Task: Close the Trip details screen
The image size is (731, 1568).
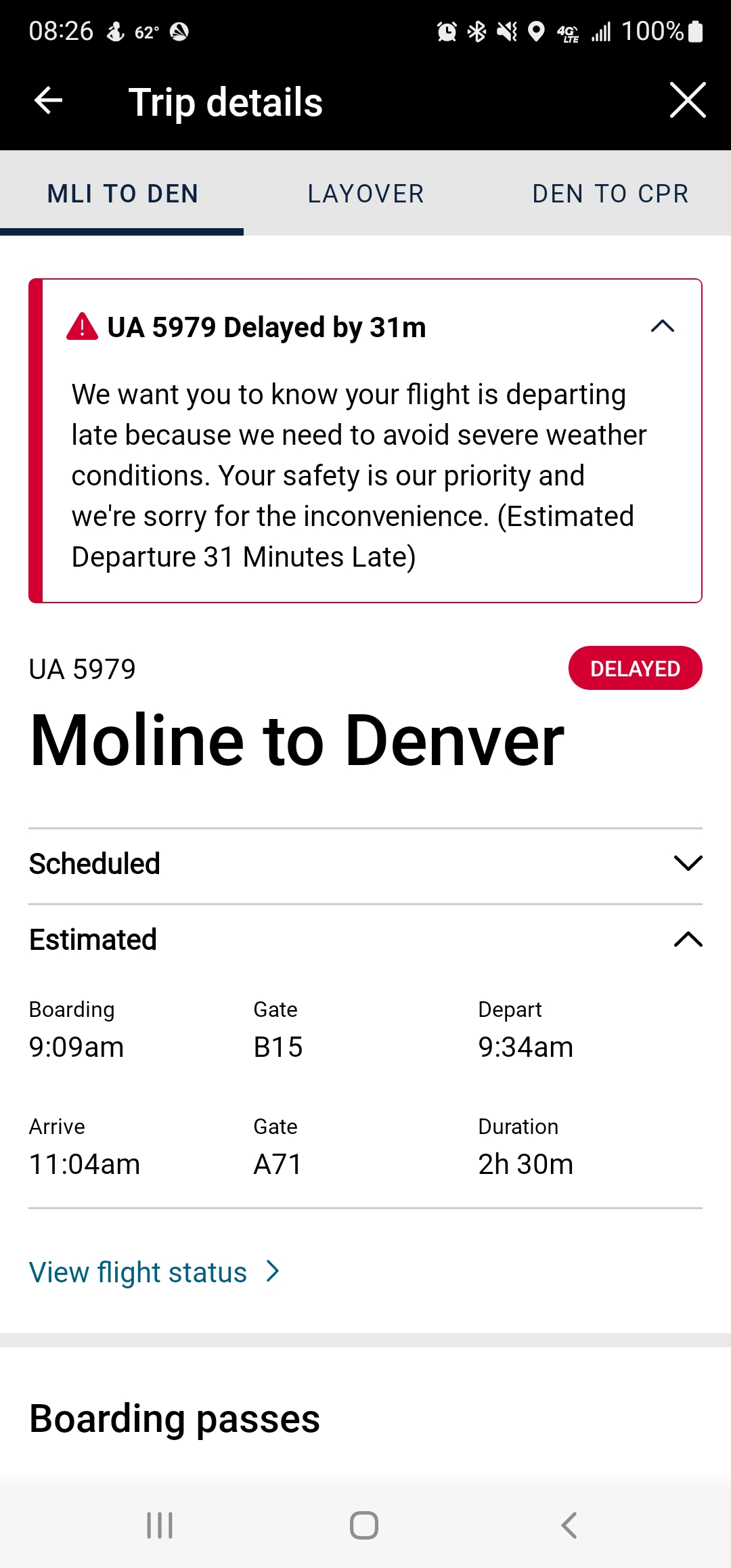Action: [688, 100]
